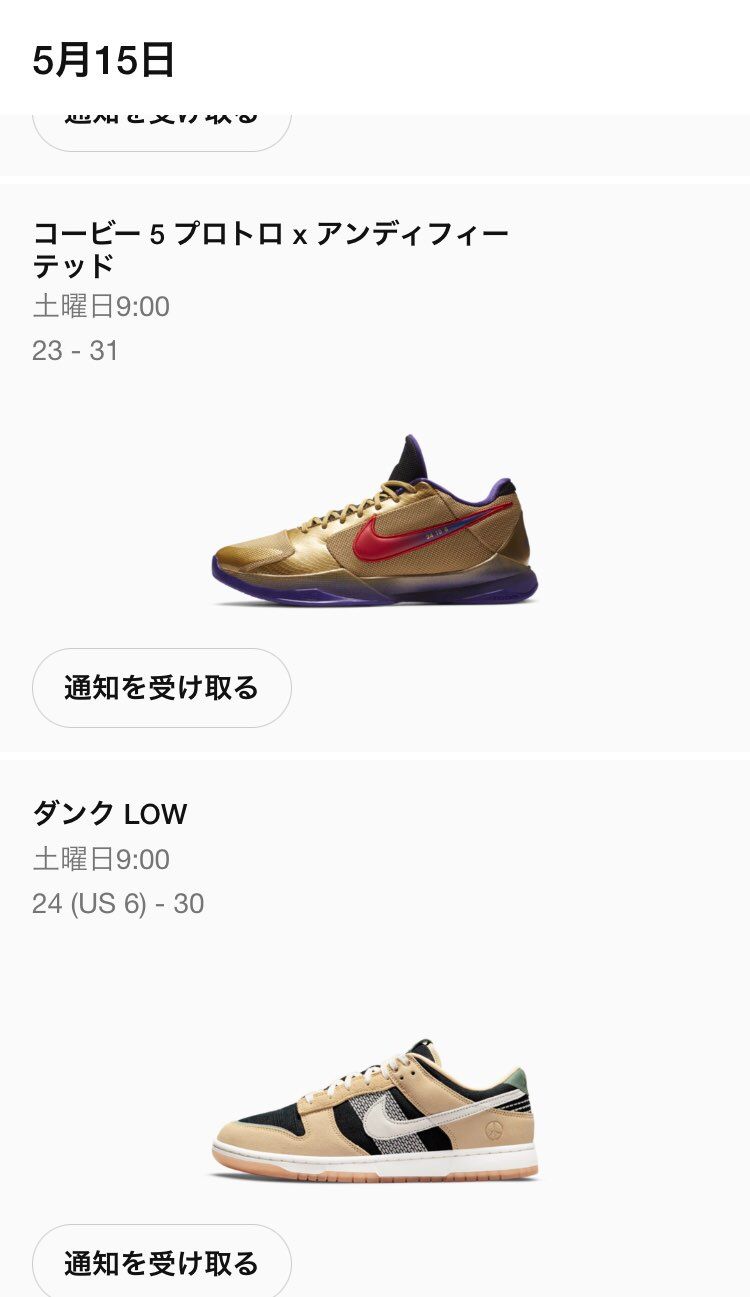Image resolution: width=750 pixels, height=1297 pixels.
Task: Tap 通知を受け取る button for the Kobe 5 Protro
Action: coord(162,688)
